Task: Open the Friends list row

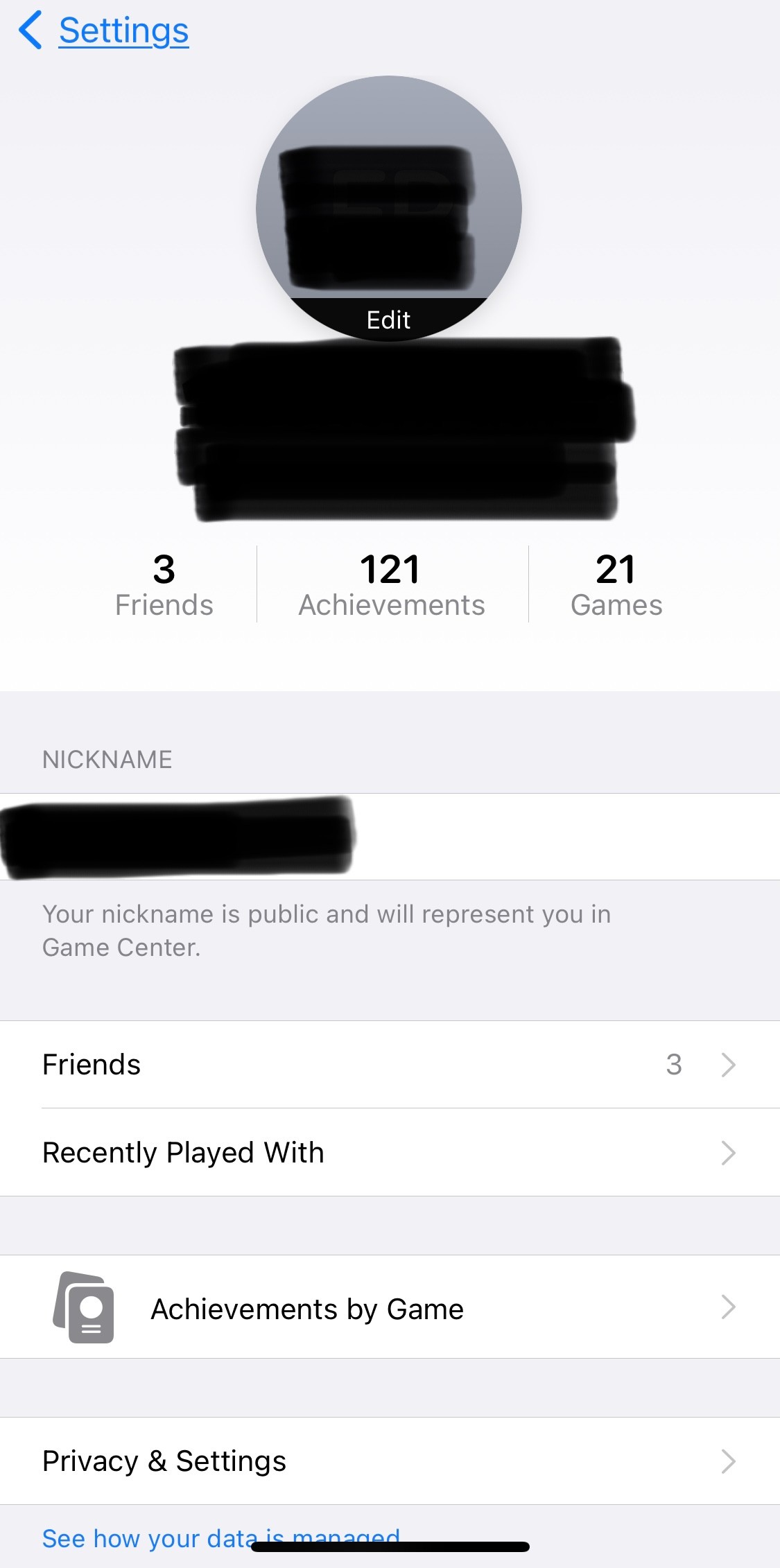Action: pyautogui.click(x=390, y=1065)
